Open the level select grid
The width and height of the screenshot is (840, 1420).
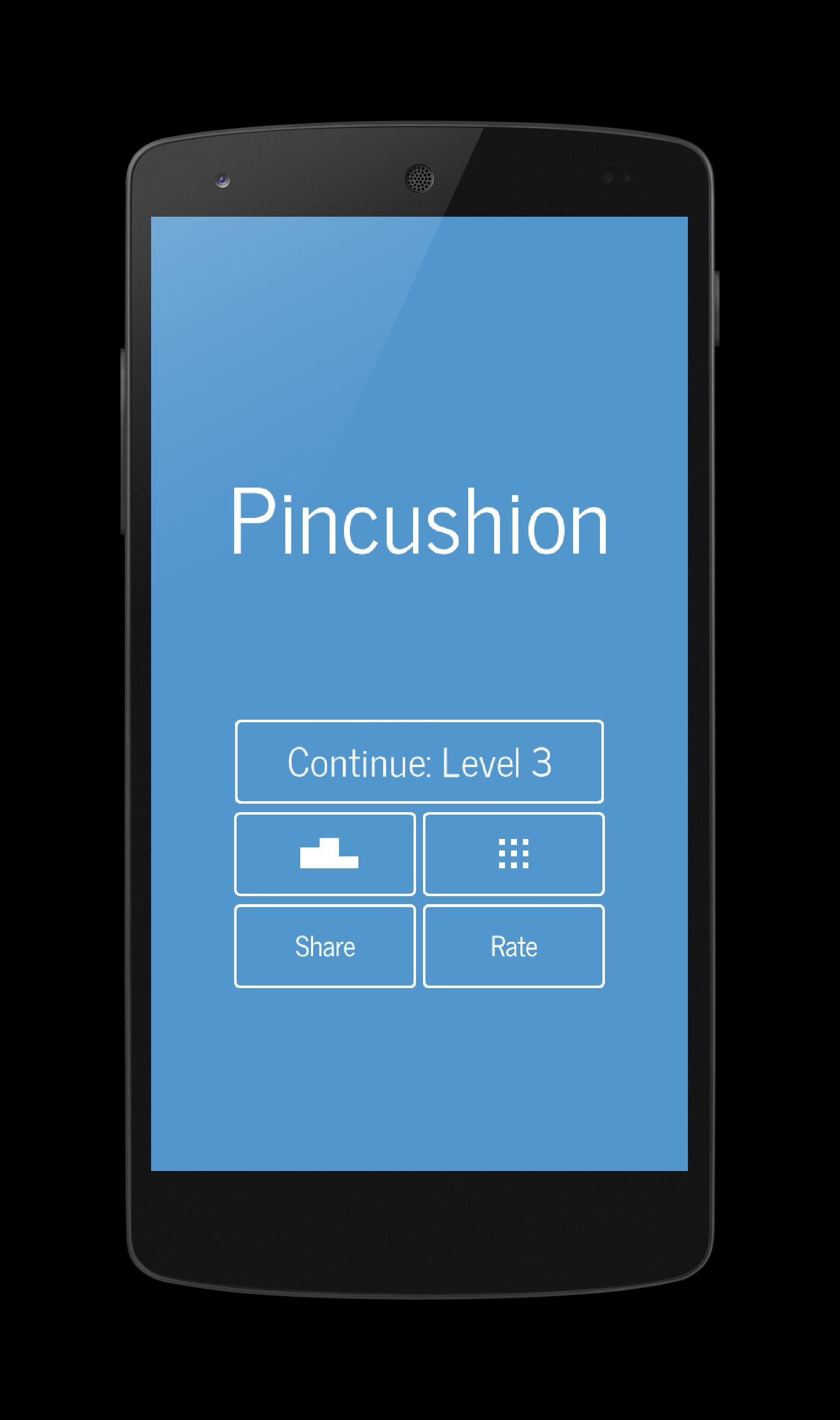[513, 853]
